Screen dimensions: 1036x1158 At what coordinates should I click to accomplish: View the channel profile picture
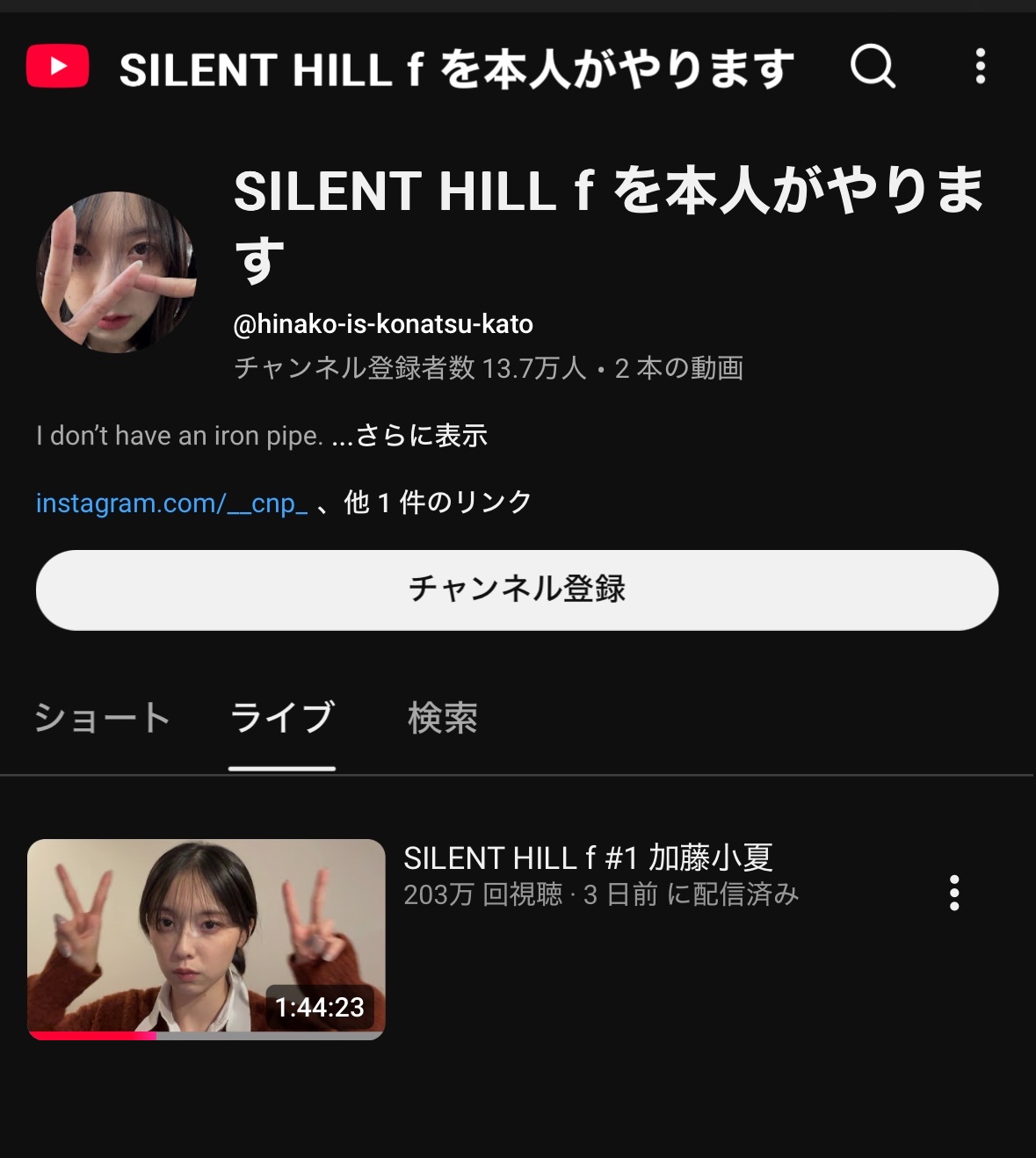pyautogui.click(x=116, y=272)
